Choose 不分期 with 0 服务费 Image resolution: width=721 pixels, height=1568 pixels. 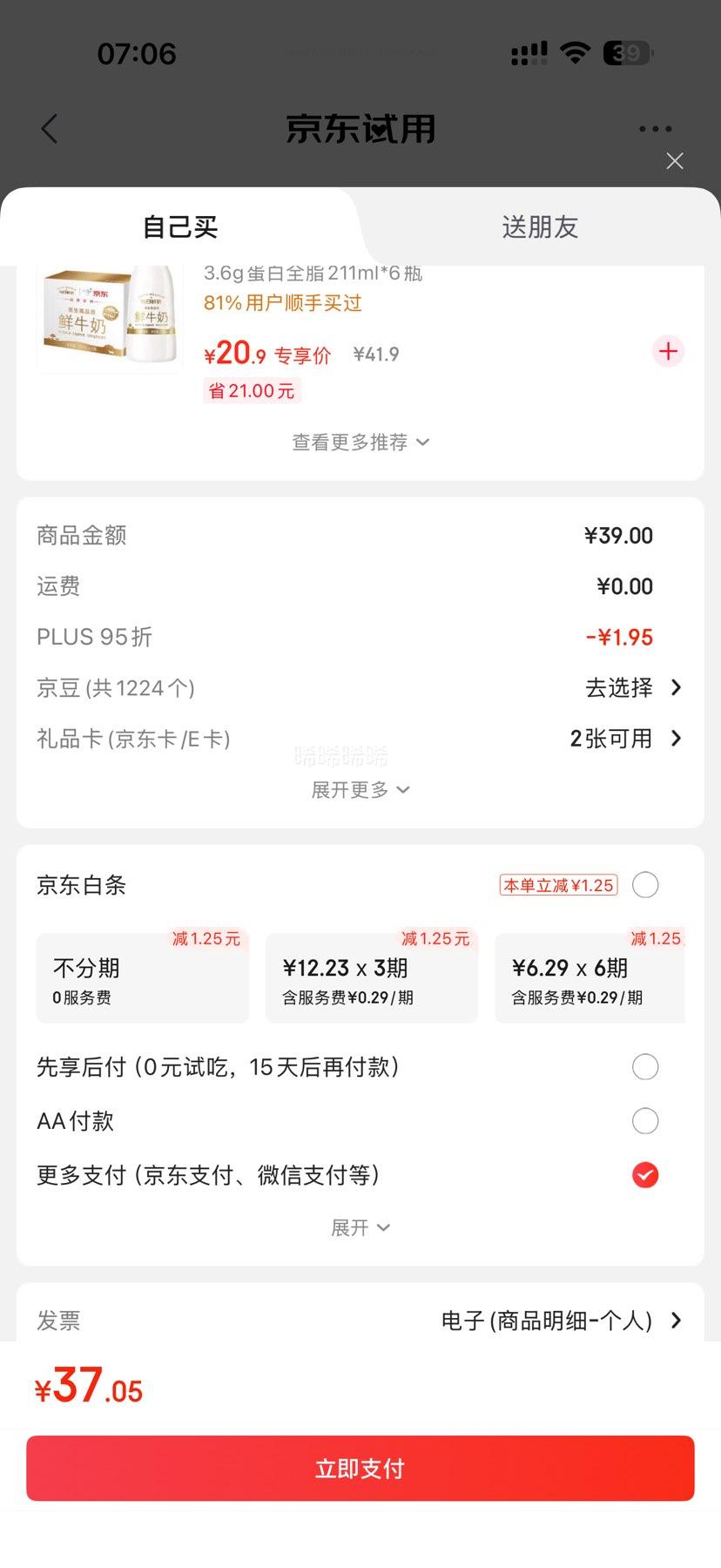point(143,979)
